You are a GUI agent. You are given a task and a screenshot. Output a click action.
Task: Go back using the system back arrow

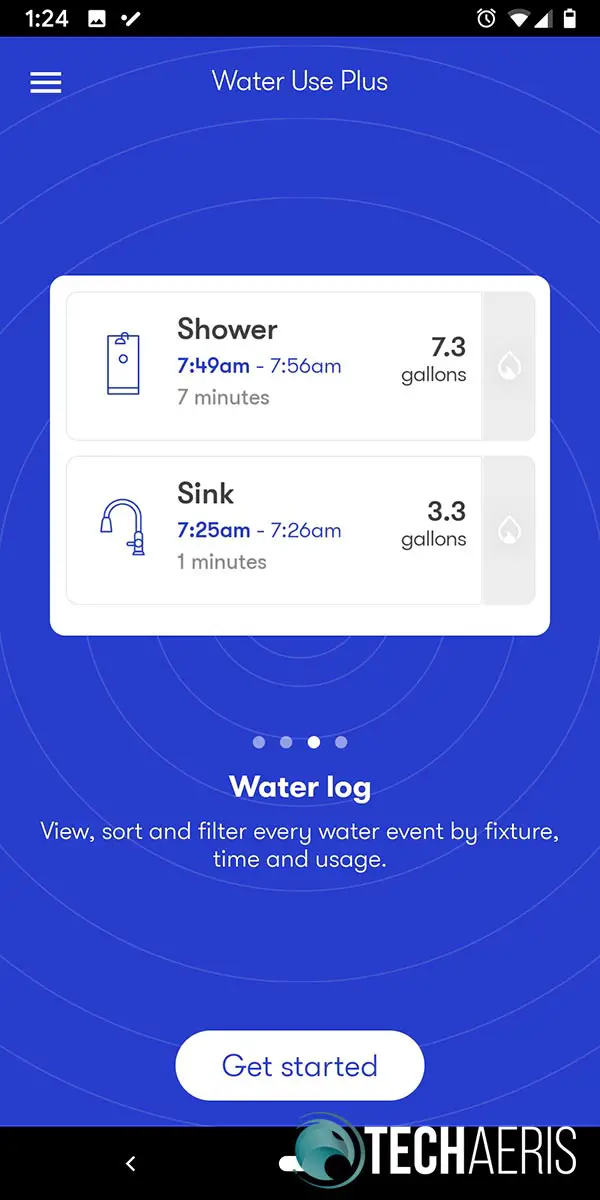(130, 1163)
